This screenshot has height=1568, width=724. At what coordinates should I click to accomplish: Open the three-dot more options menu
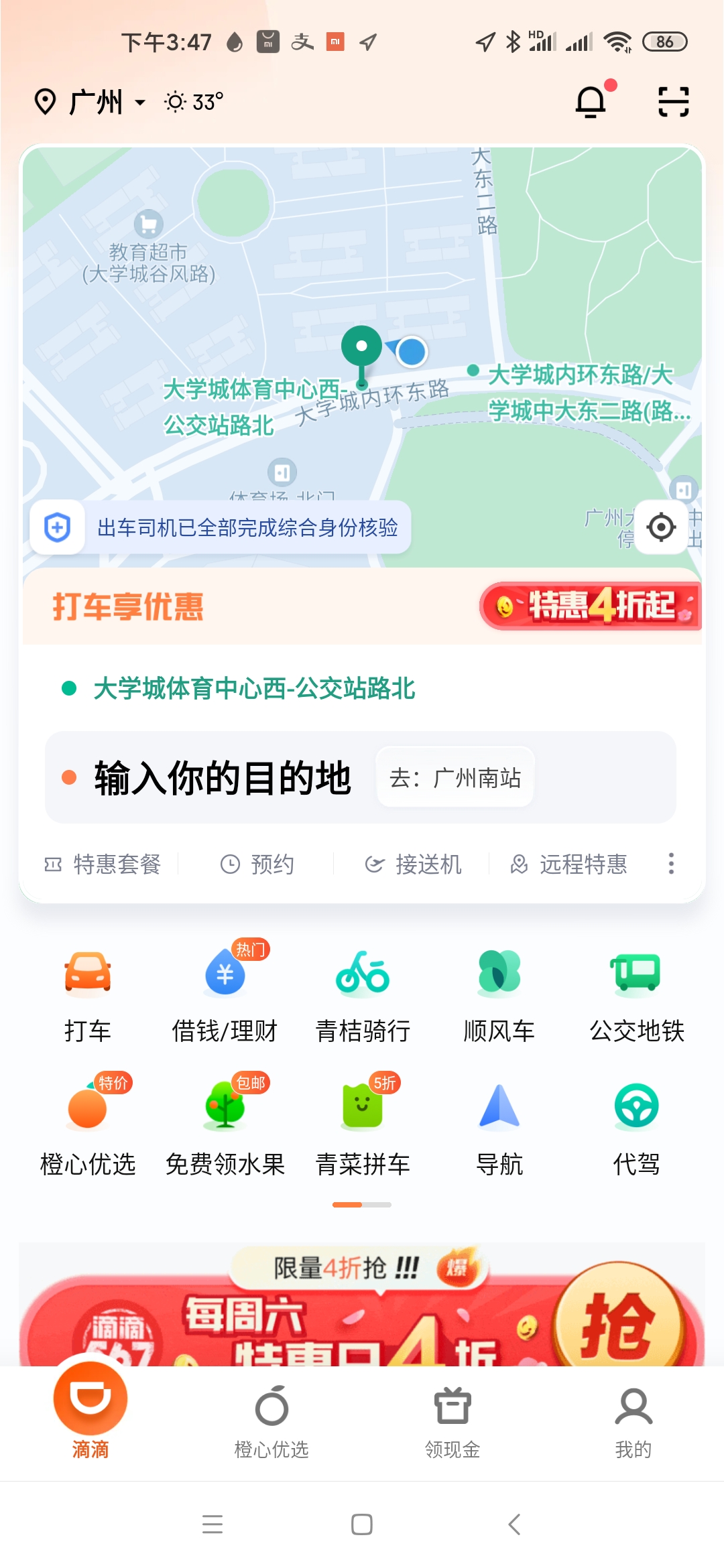(670, 864)
